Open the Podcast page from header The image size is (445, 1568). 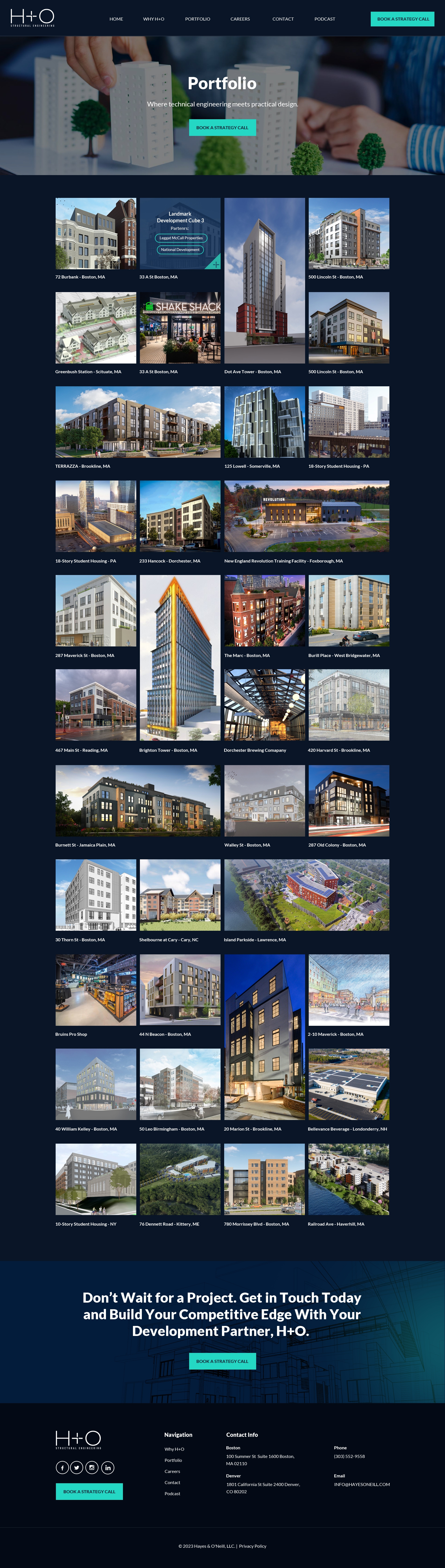[325, 19]
